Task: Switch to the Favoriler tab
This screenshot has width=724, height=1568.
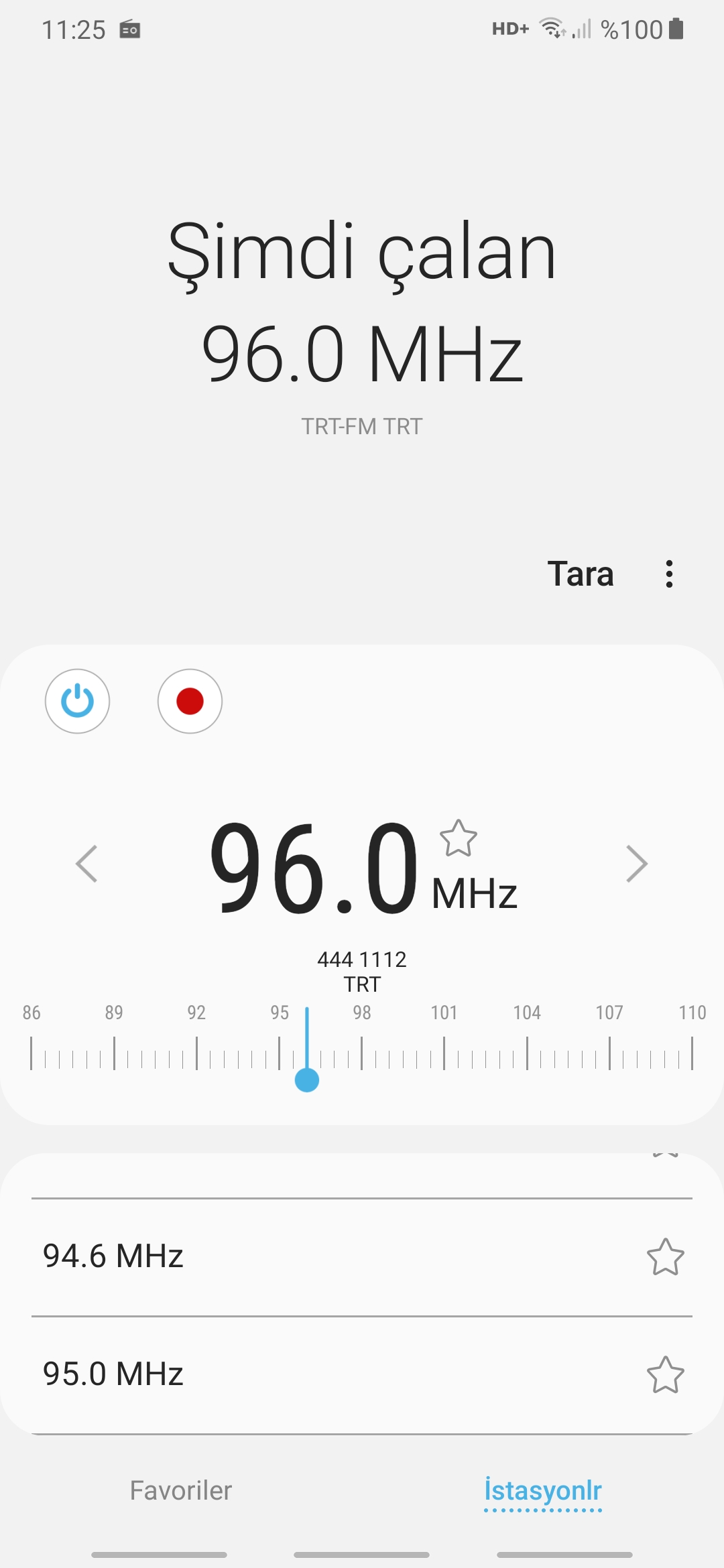Action: click(181, 1491)
